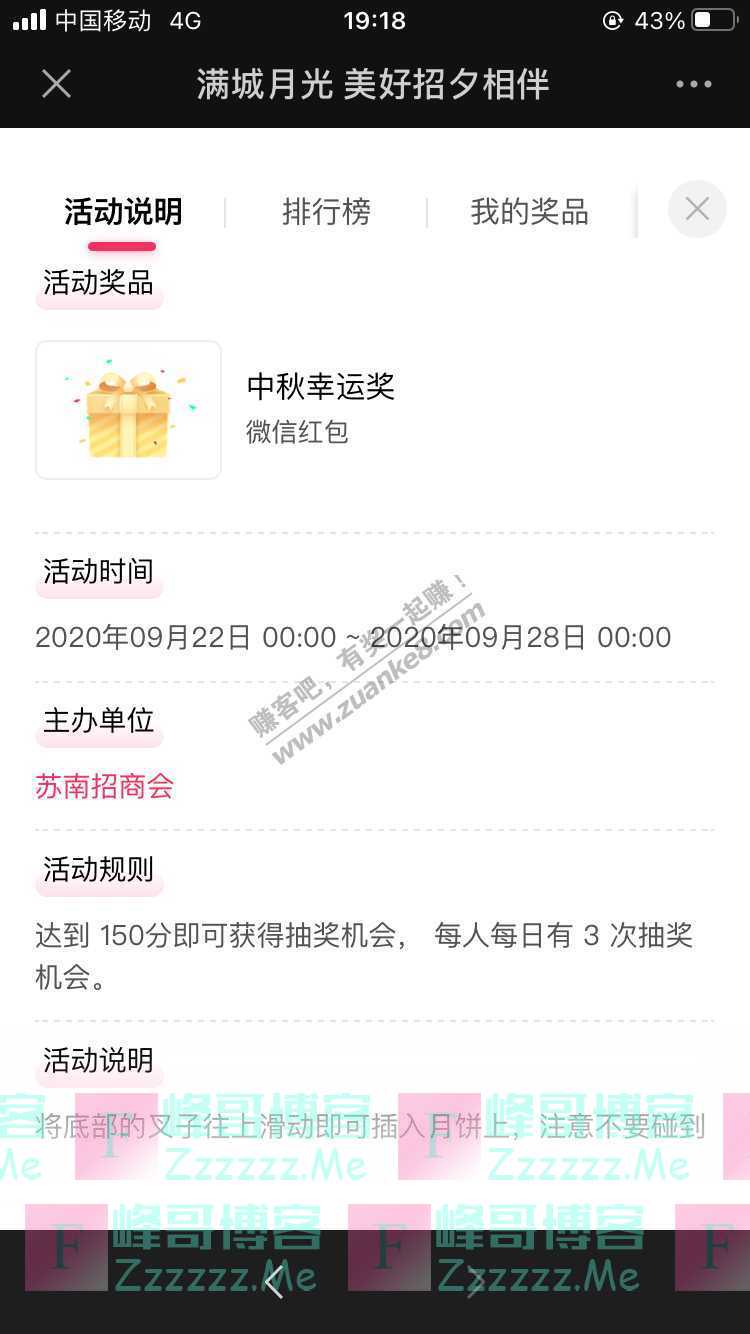Viewport: 750px width, 1334px height.
Task: Go forward to the next web page
Action: pyautogui.click(x=475, y=1279)
